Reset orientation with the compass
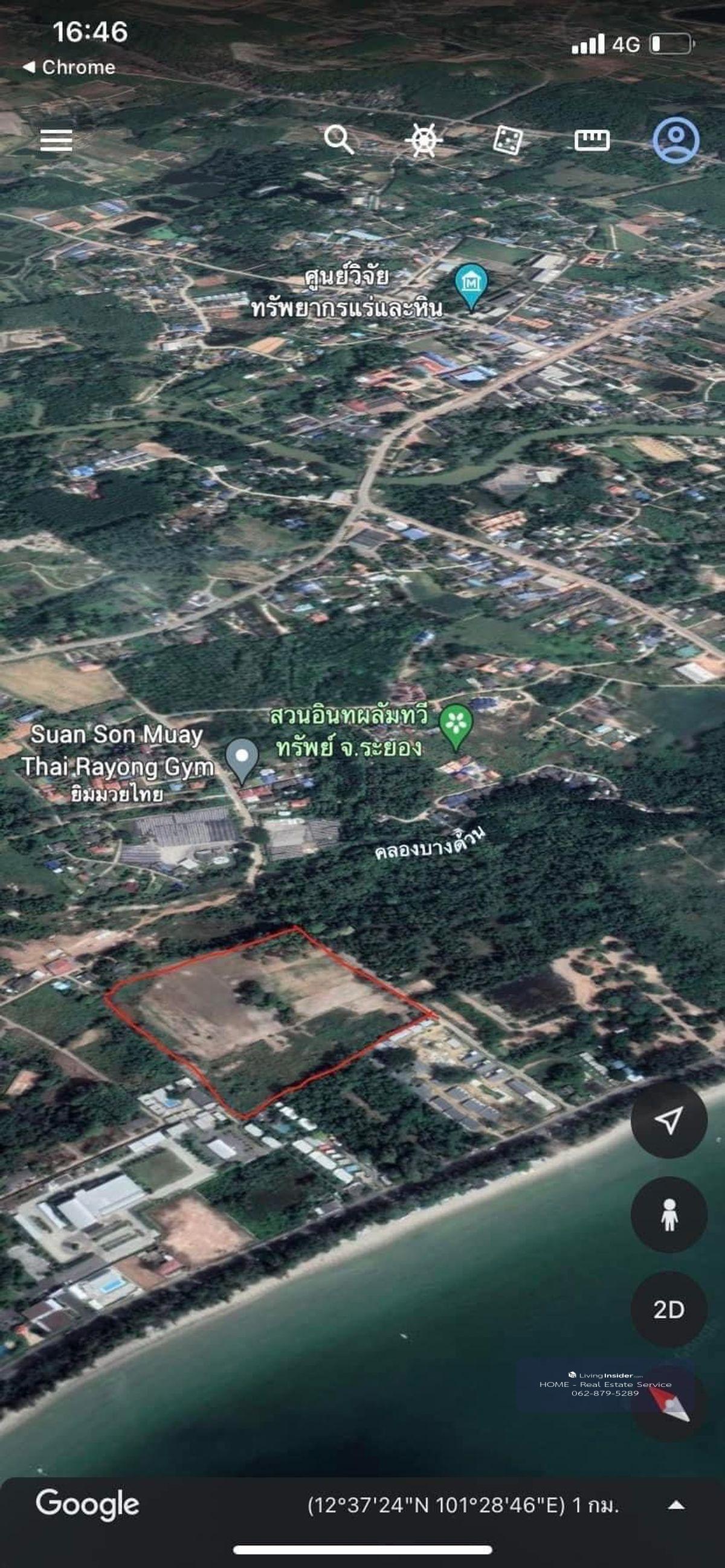The width and height of the screenshot is (725, 1568). click(668, 1403)
